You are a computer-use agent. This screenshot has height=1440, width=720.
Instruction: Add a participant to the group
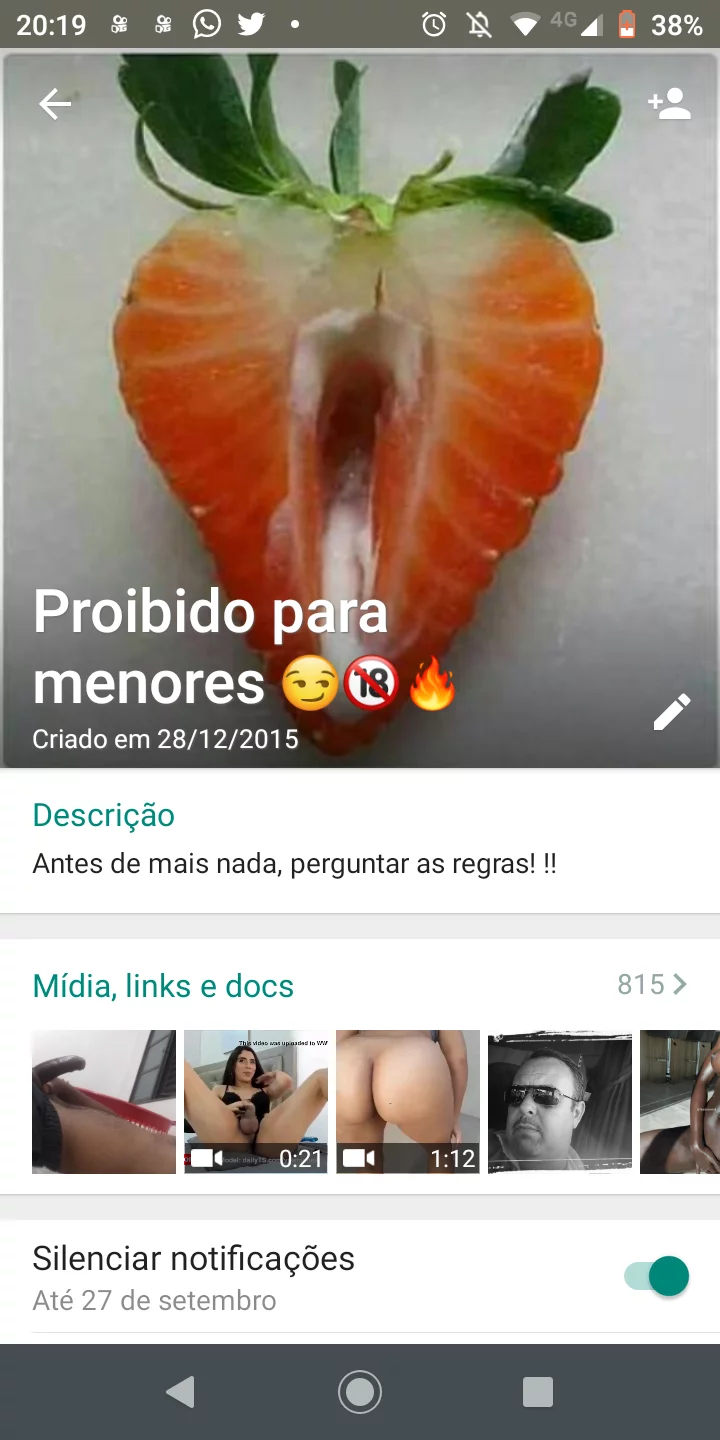coord(669,104)
